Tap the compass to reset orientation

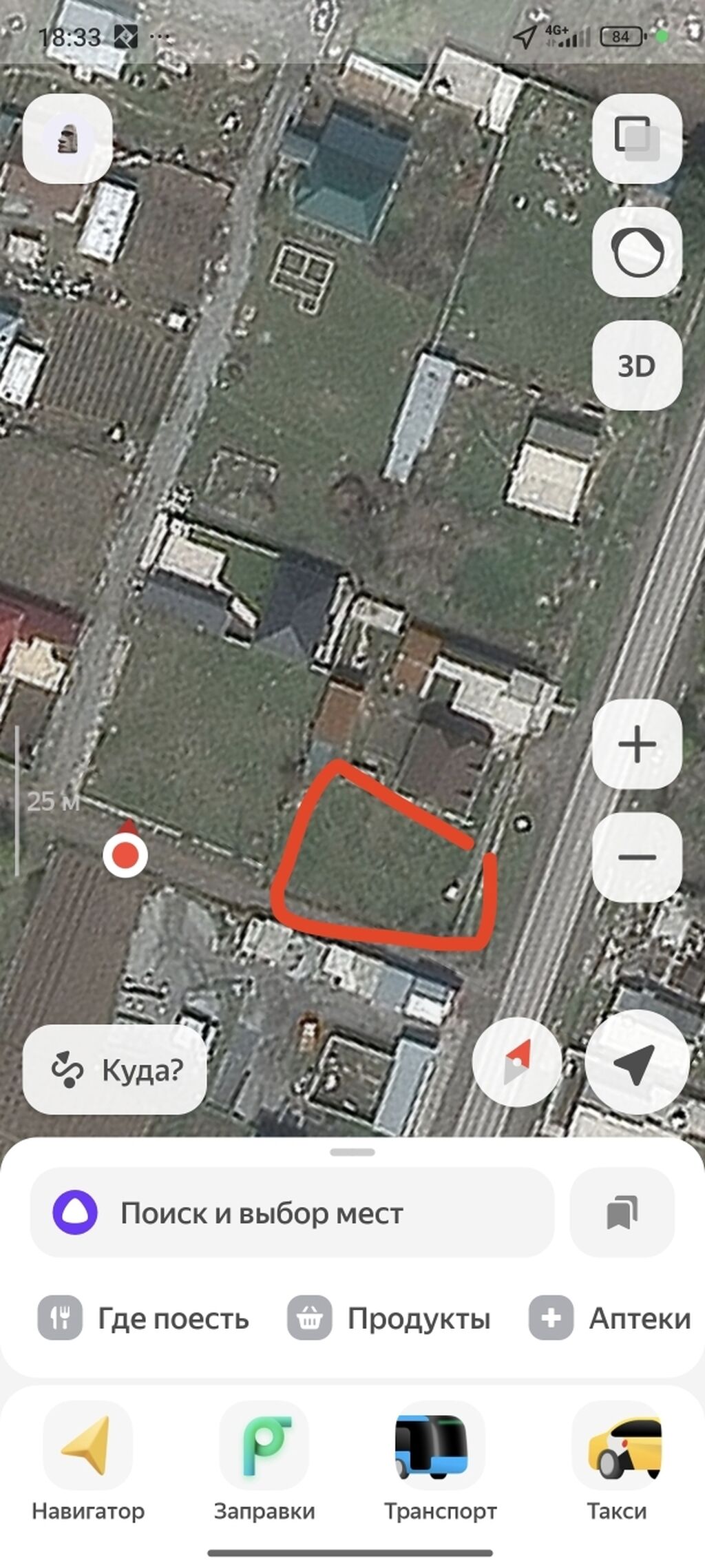(517, 1062)
